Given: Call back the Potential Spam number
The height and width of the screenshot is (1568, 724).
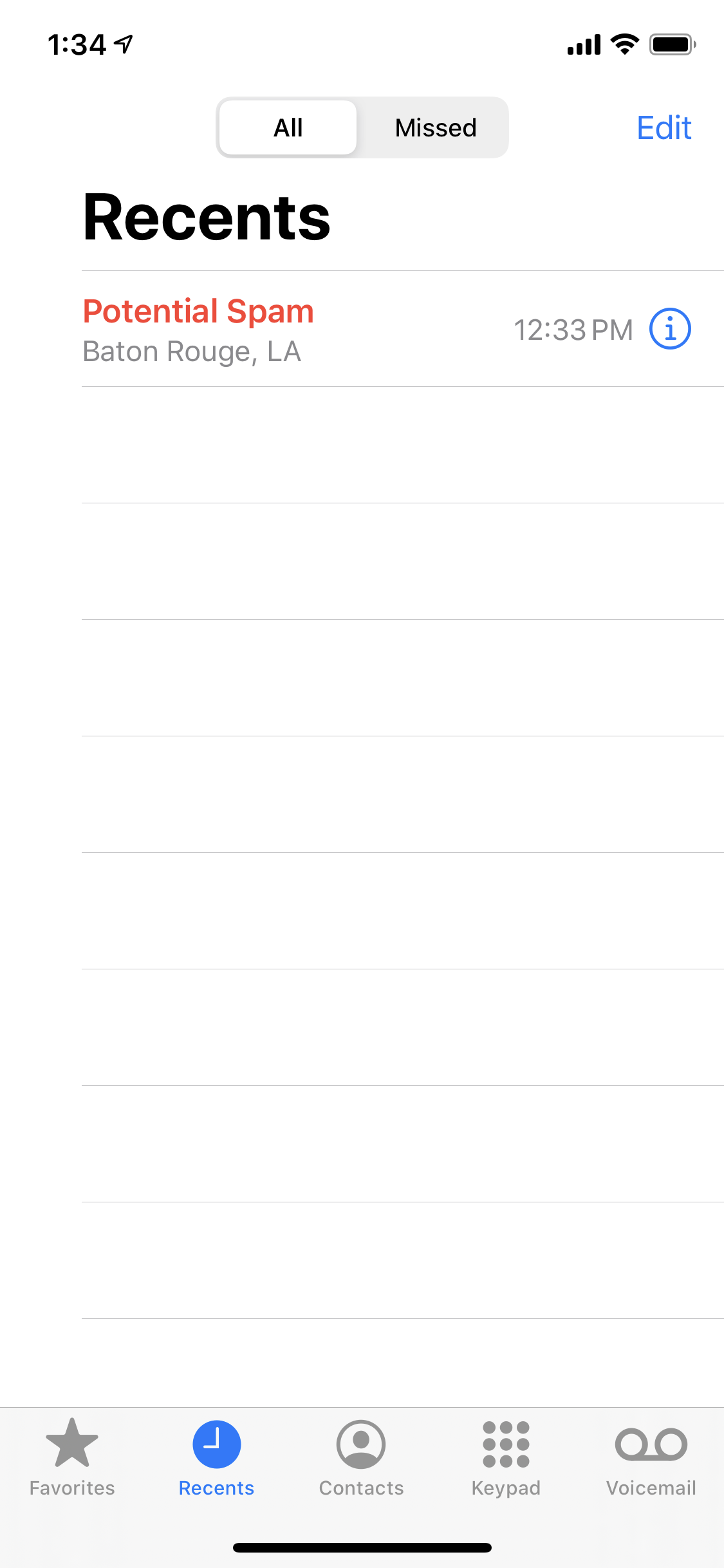Looking at the screenshot, I should (257, 330).
